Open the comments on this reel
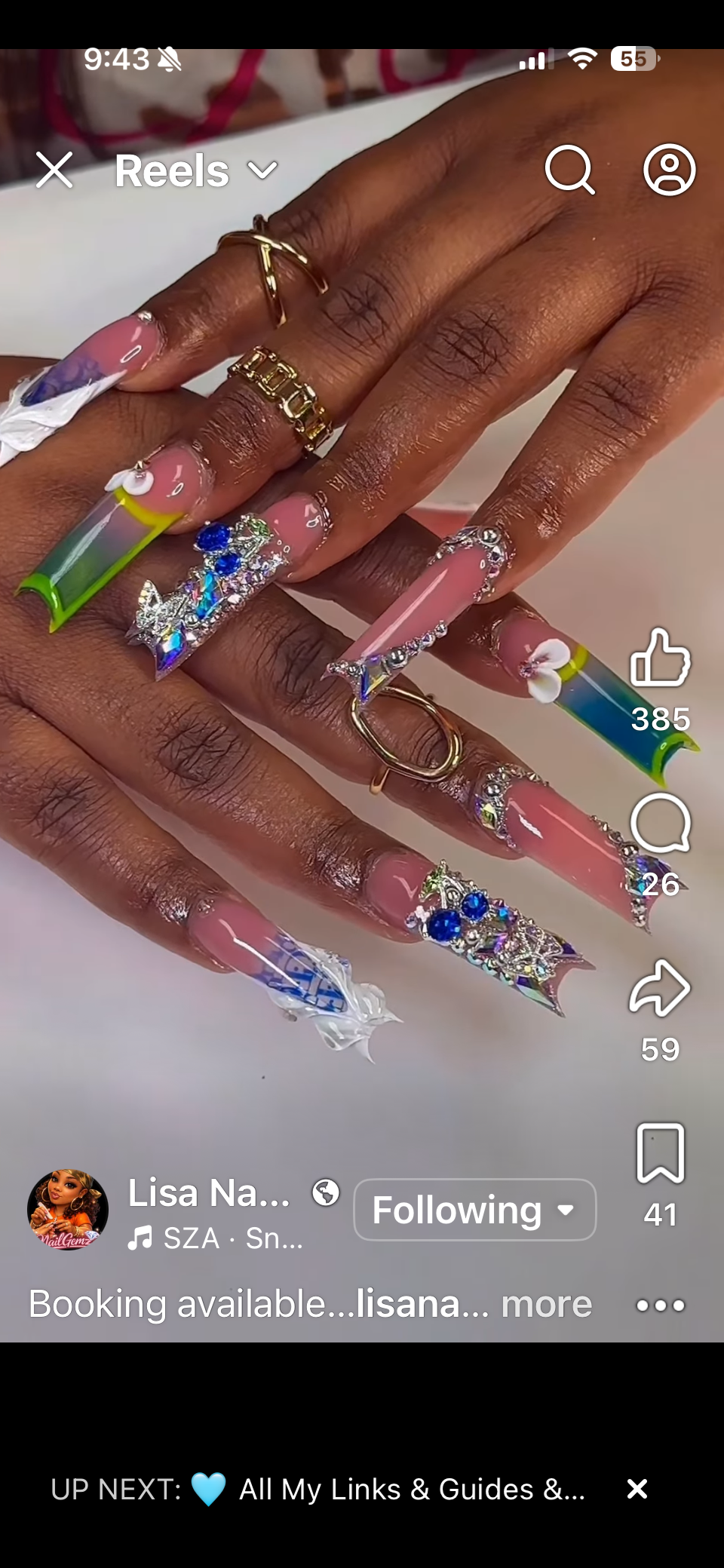Viewport: 724px width, 1568px height. coord(660,824)
